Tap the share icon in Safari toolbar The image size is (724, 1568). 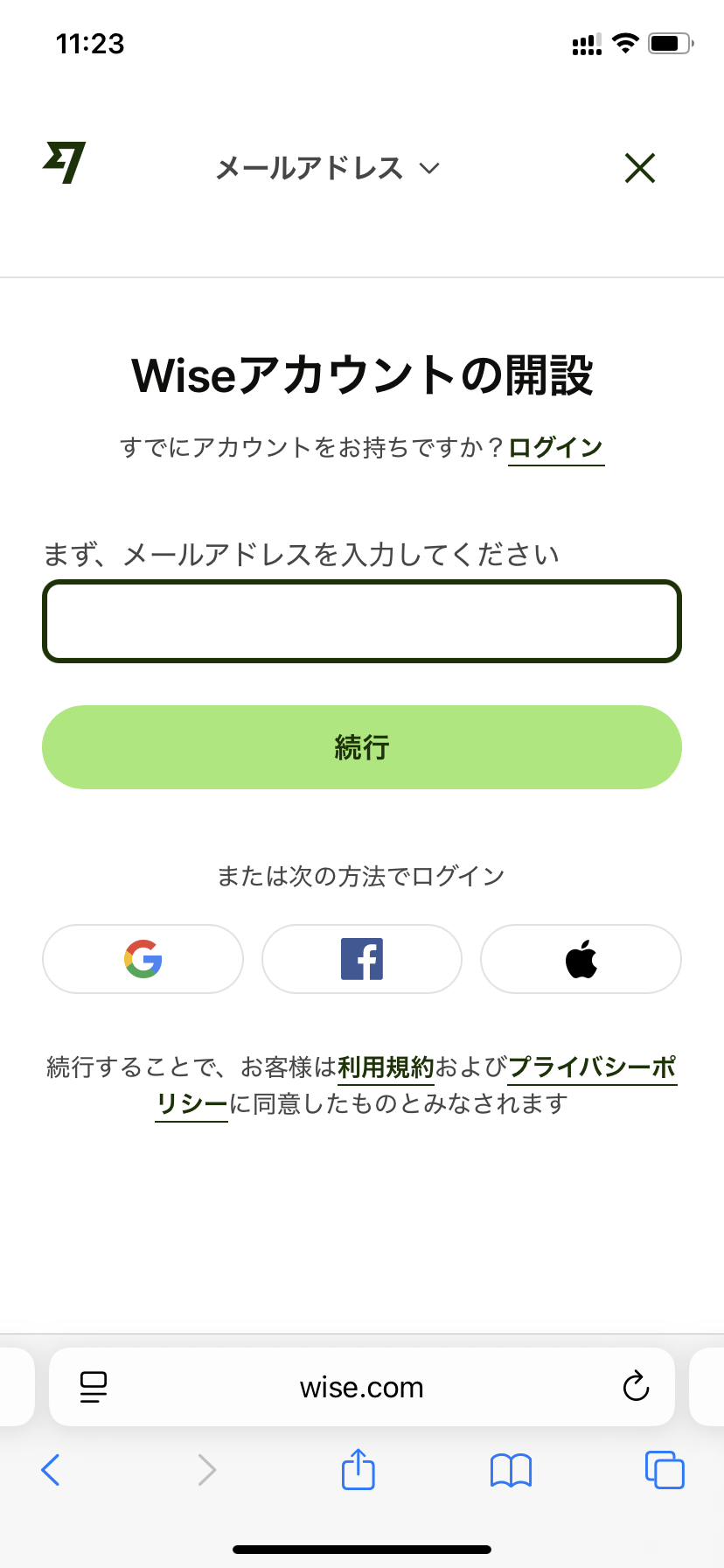(x=358, y=1471)
